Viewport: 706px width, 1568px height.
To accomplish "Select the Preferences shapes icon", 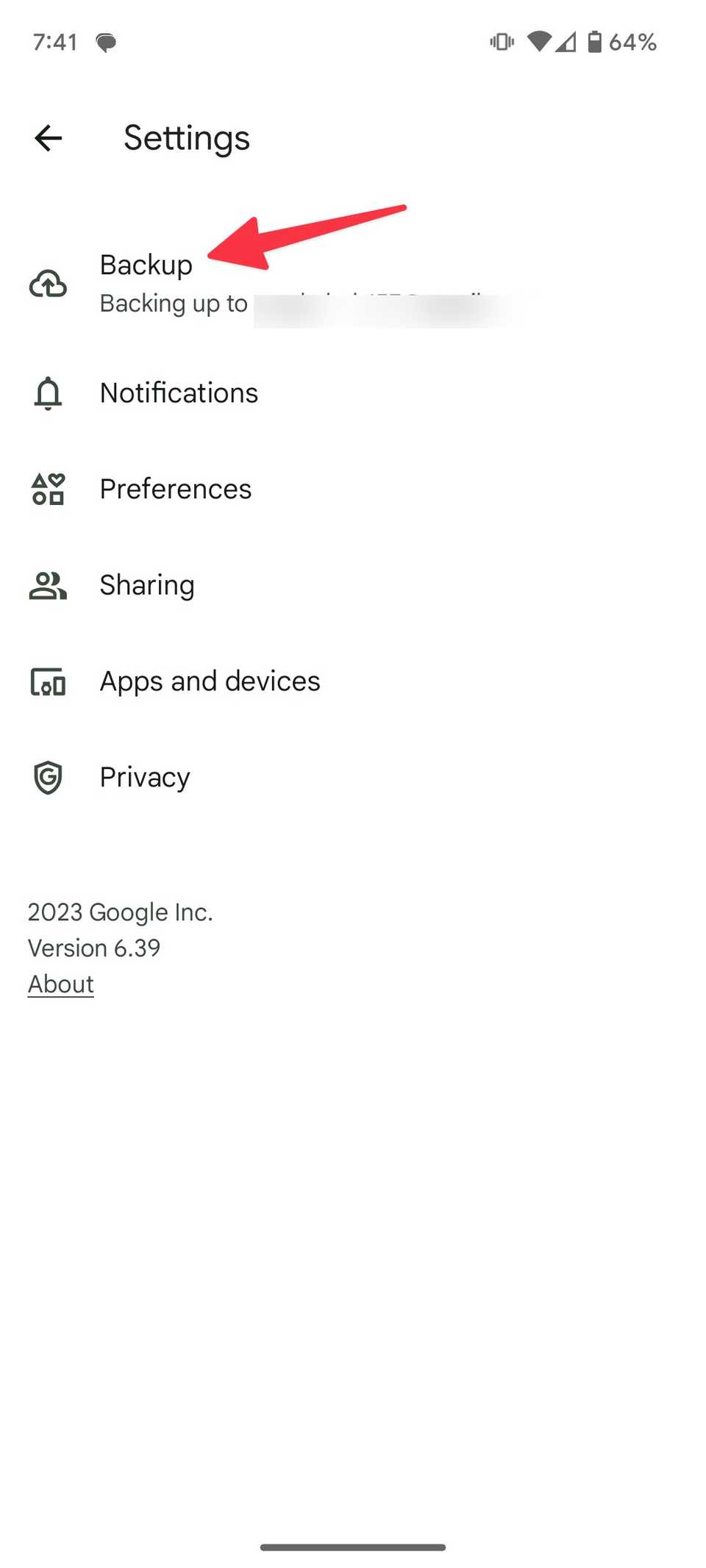I will (x=47, y=490).
